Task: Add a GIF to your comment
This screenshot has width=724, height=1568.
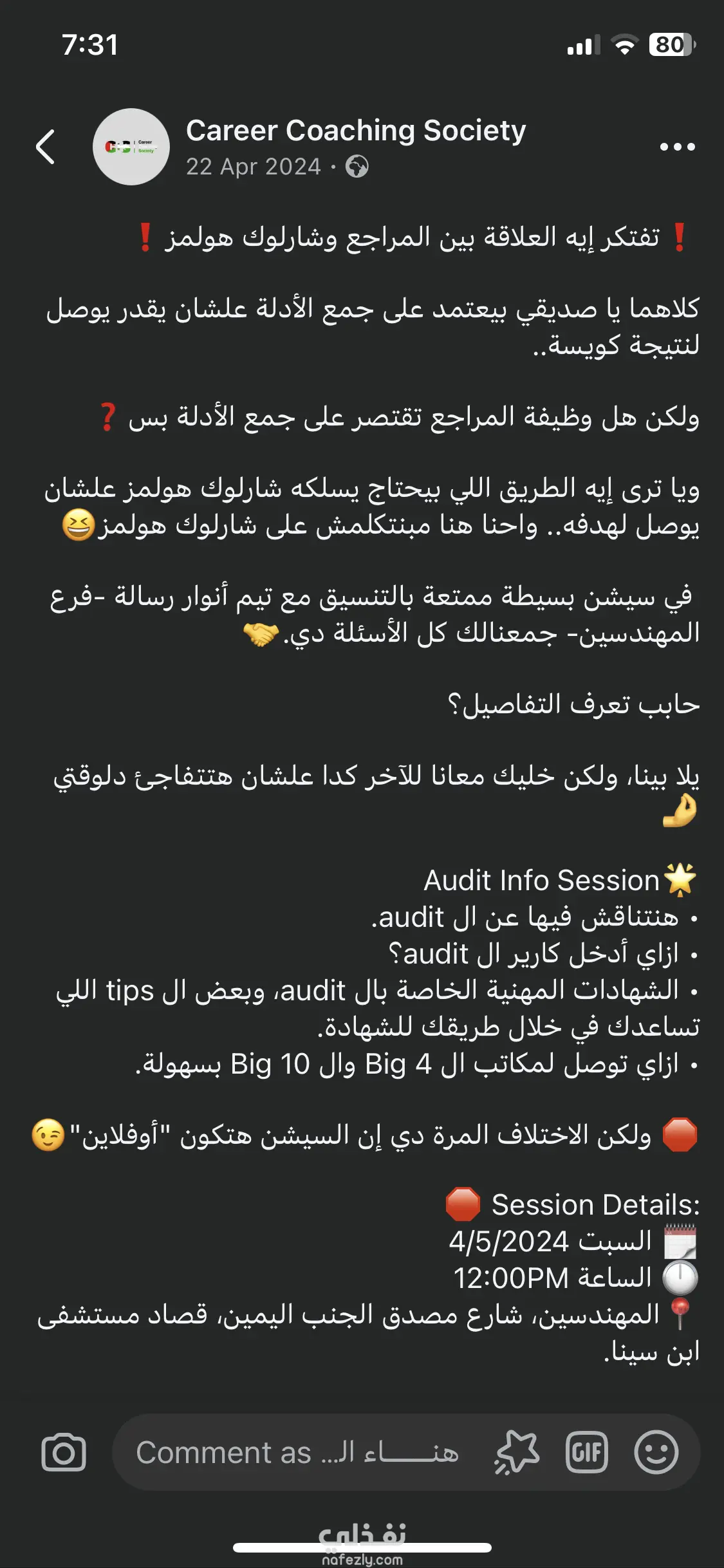Action: point(586,1452)
